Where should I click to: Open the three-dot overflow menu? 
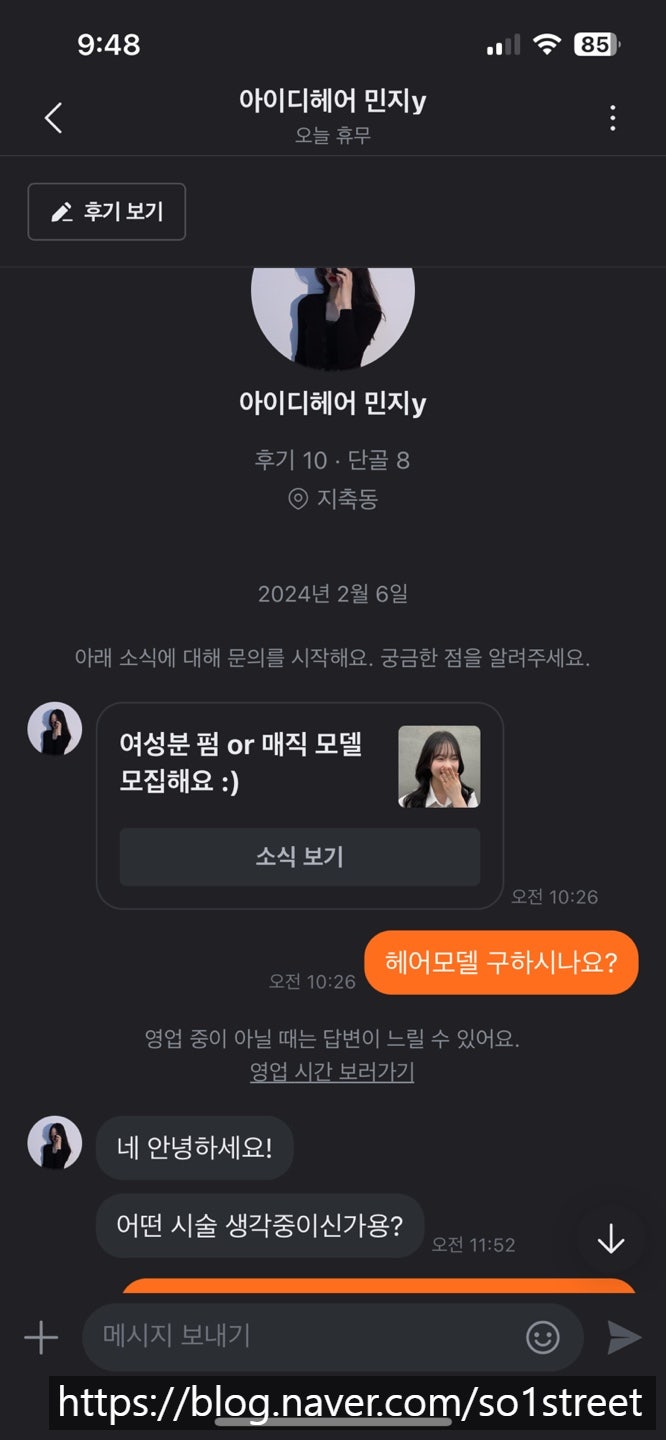(613, 118)
